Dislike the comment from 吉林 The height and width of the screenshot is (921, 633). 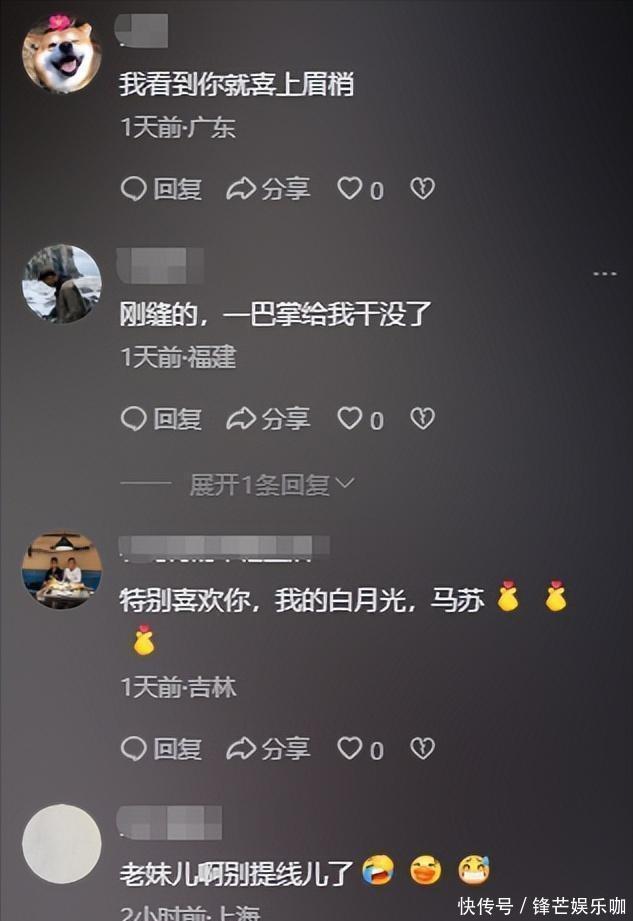point(422,749)
